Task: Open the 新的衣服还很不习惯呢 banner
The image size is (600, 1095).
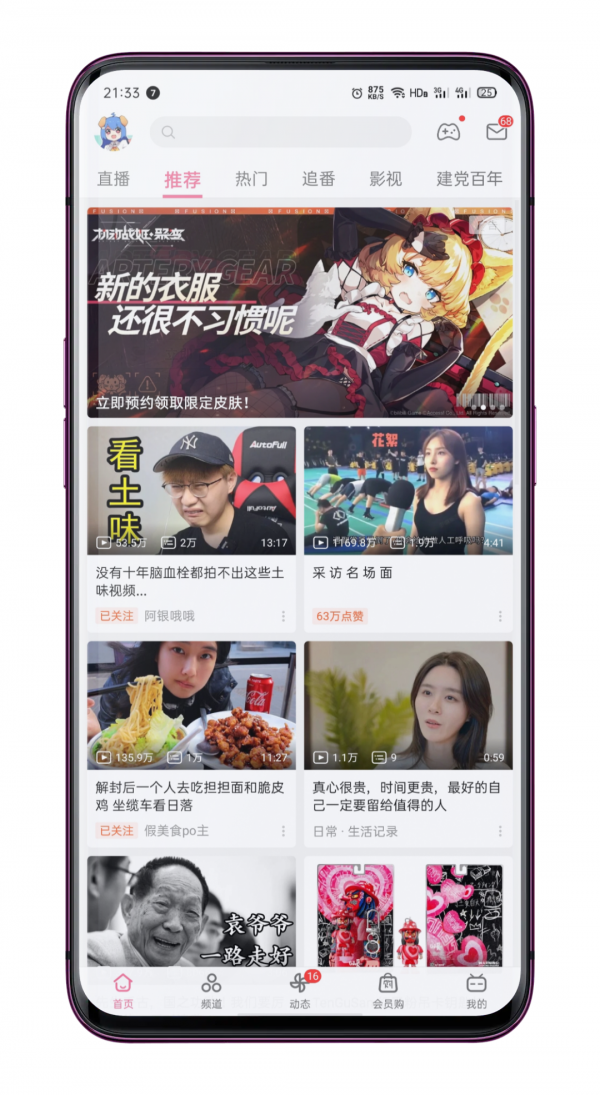Action: coord(300,312)
